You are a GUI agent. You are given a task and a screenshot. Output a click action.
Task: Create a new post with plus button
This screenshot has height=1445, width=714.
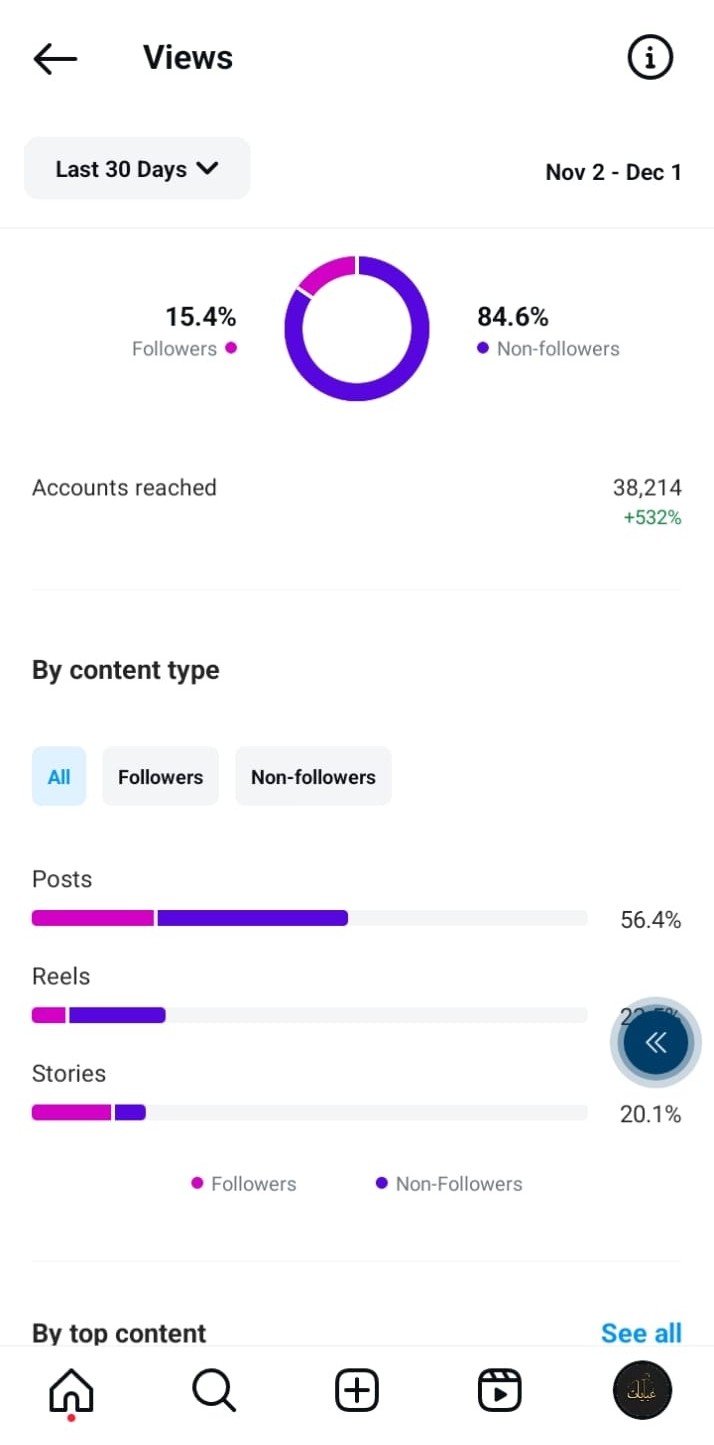pyautogui.click(x=357, y=1391)
